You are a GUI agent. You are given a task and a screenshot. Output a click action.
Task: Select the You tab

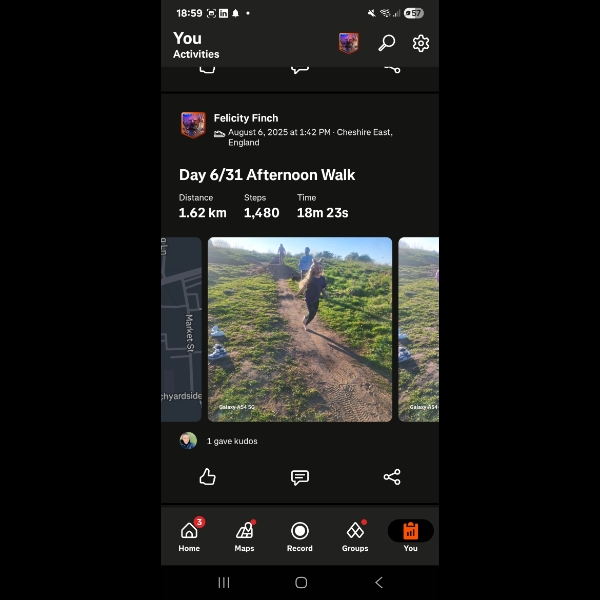click(x=410, y=535)
